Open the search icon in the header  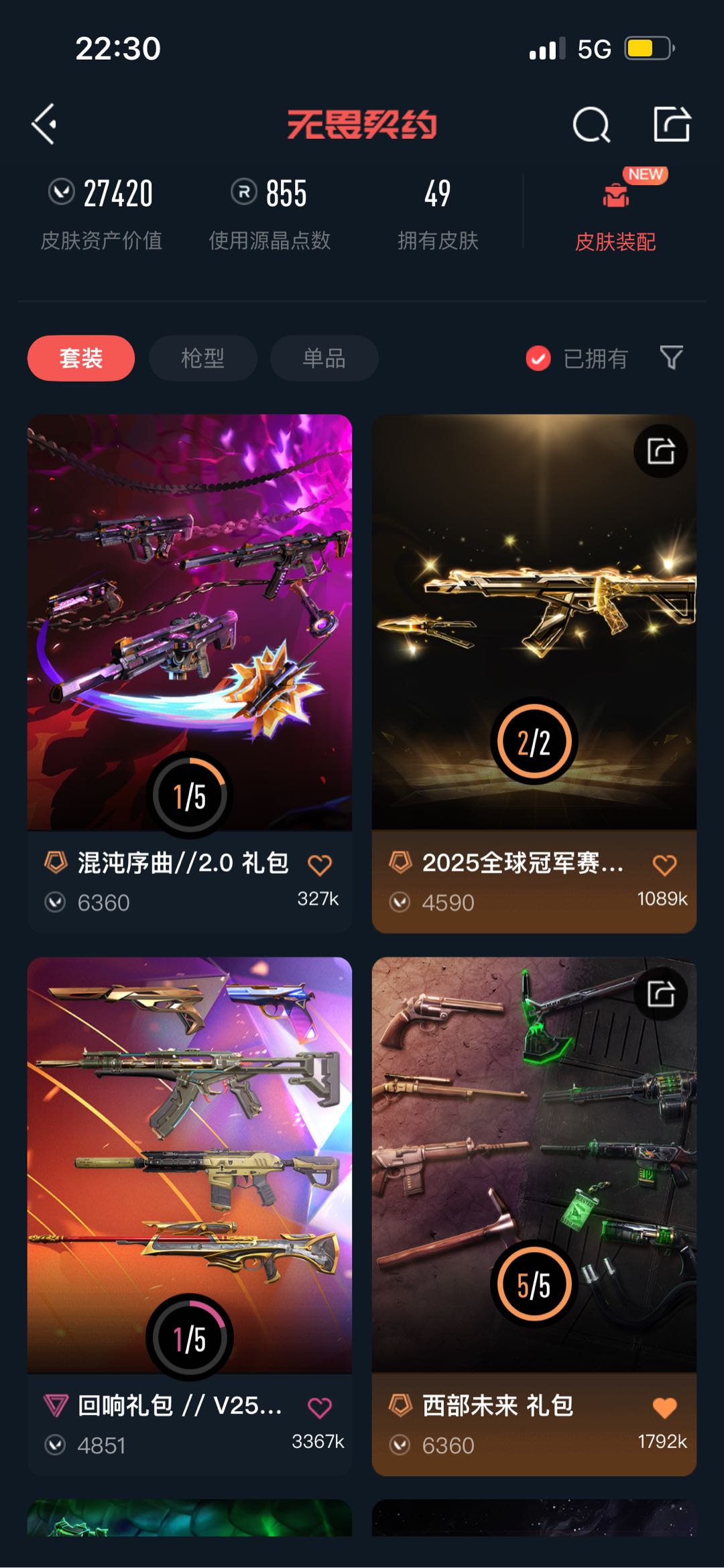(591, 125)
